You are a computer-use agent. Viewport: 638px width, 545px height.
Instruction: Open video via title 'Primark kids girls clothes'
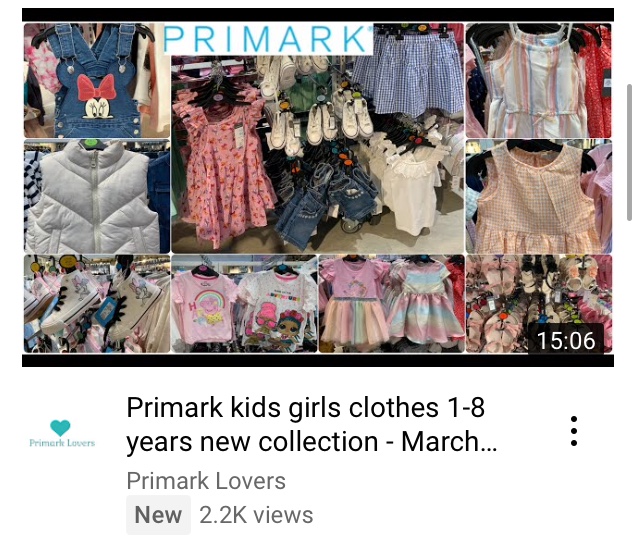click(311, 424)
